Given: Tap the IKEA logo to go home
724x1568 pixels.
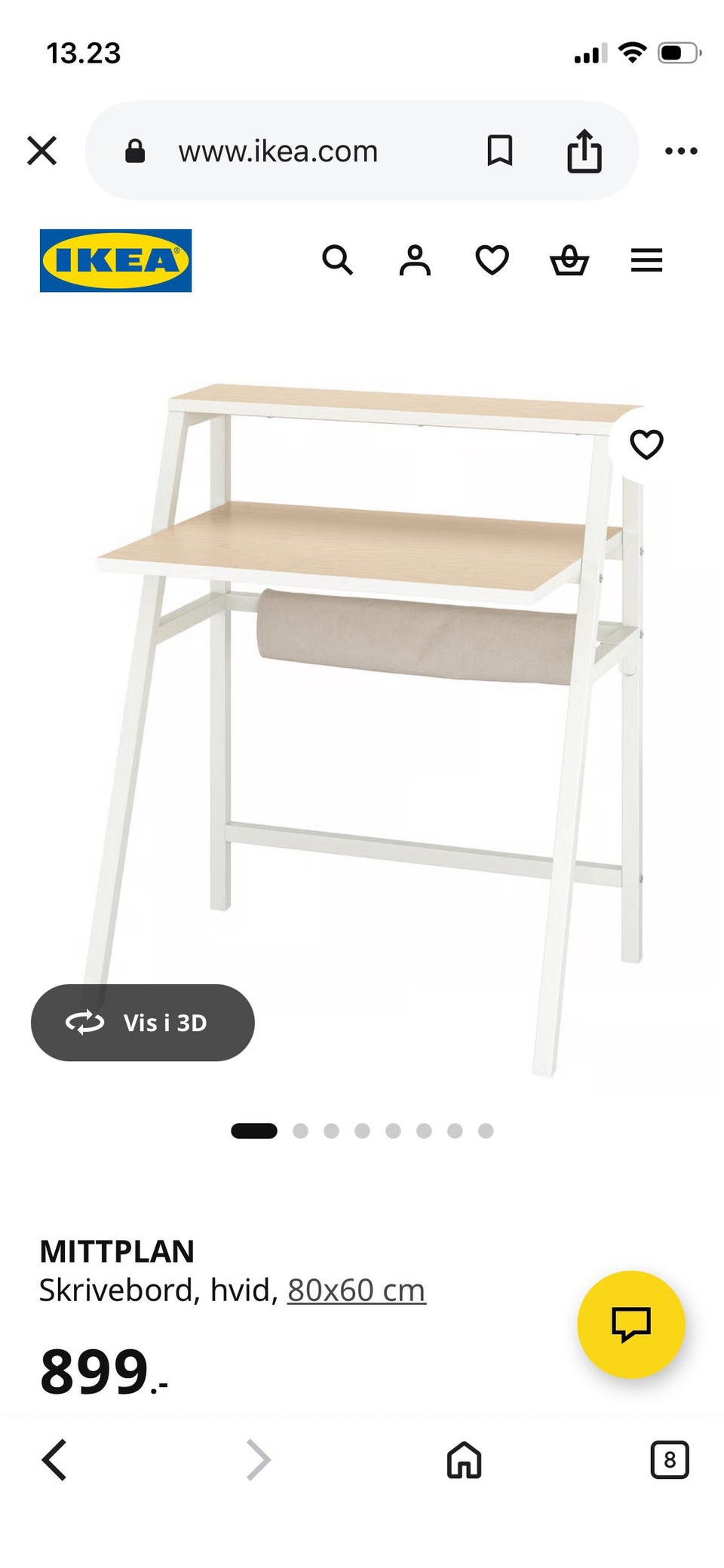Looking at the screenshot, I should [x=115, y=260].
